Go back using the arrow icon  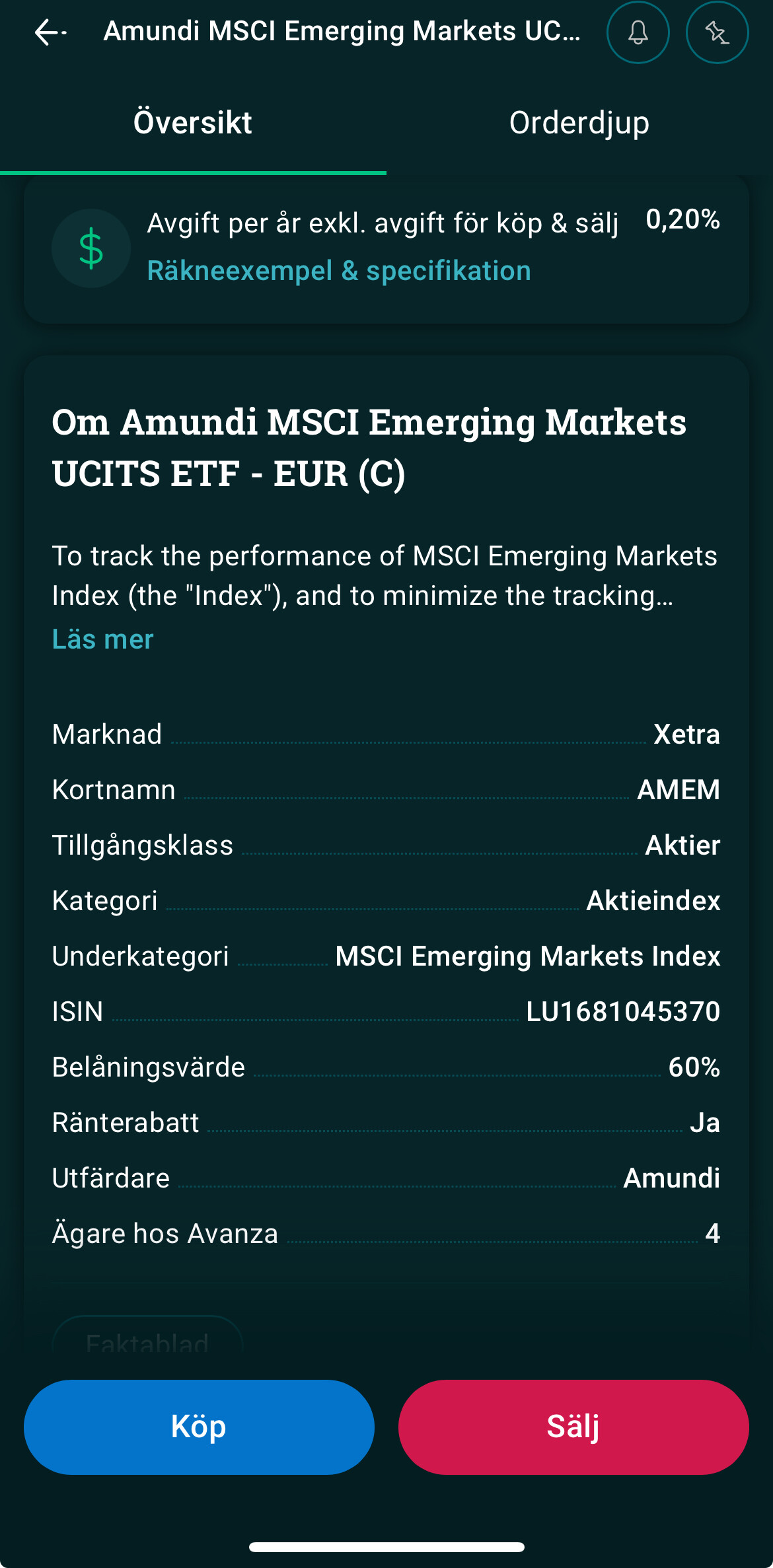click(50, 32)
